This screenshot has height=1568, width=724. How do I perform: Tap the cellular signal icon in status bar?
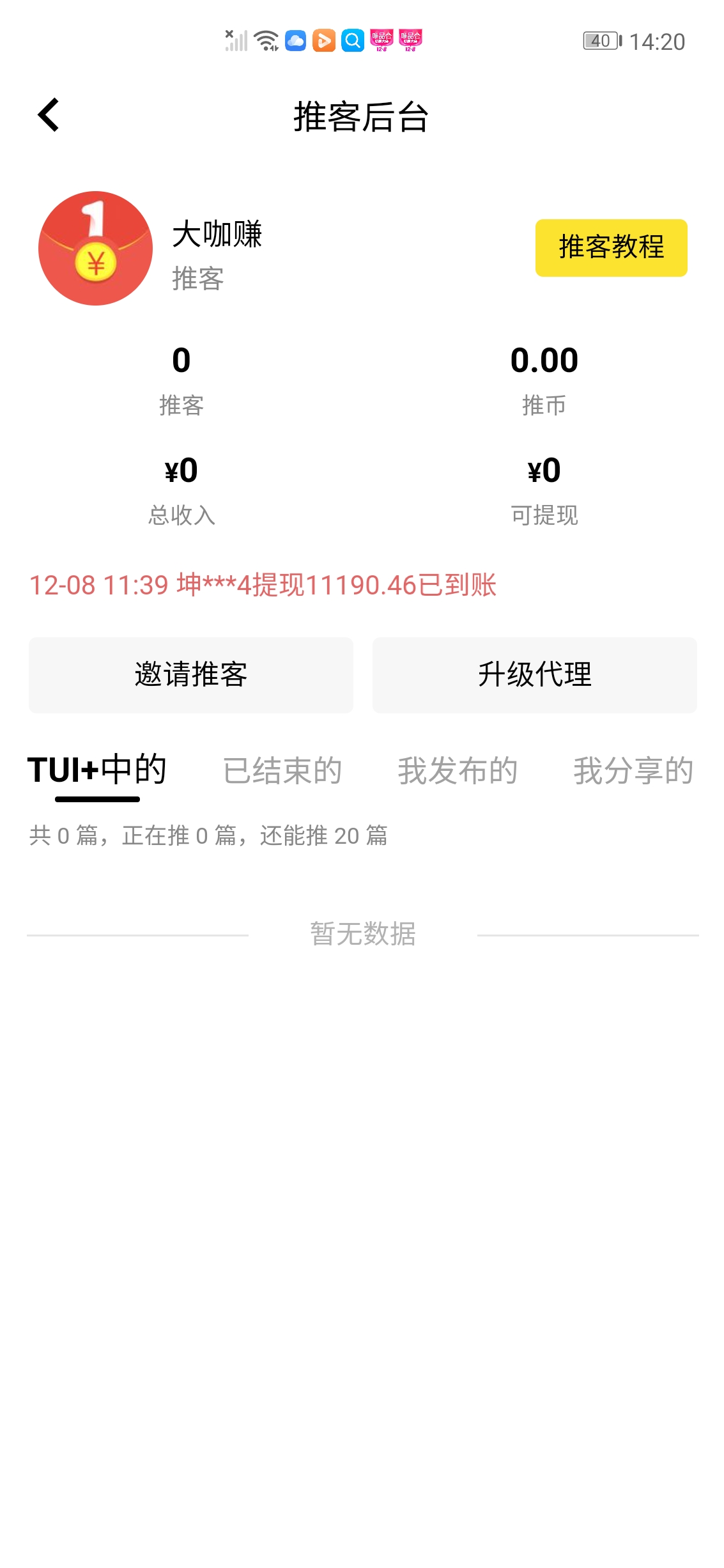coord(236,41)
